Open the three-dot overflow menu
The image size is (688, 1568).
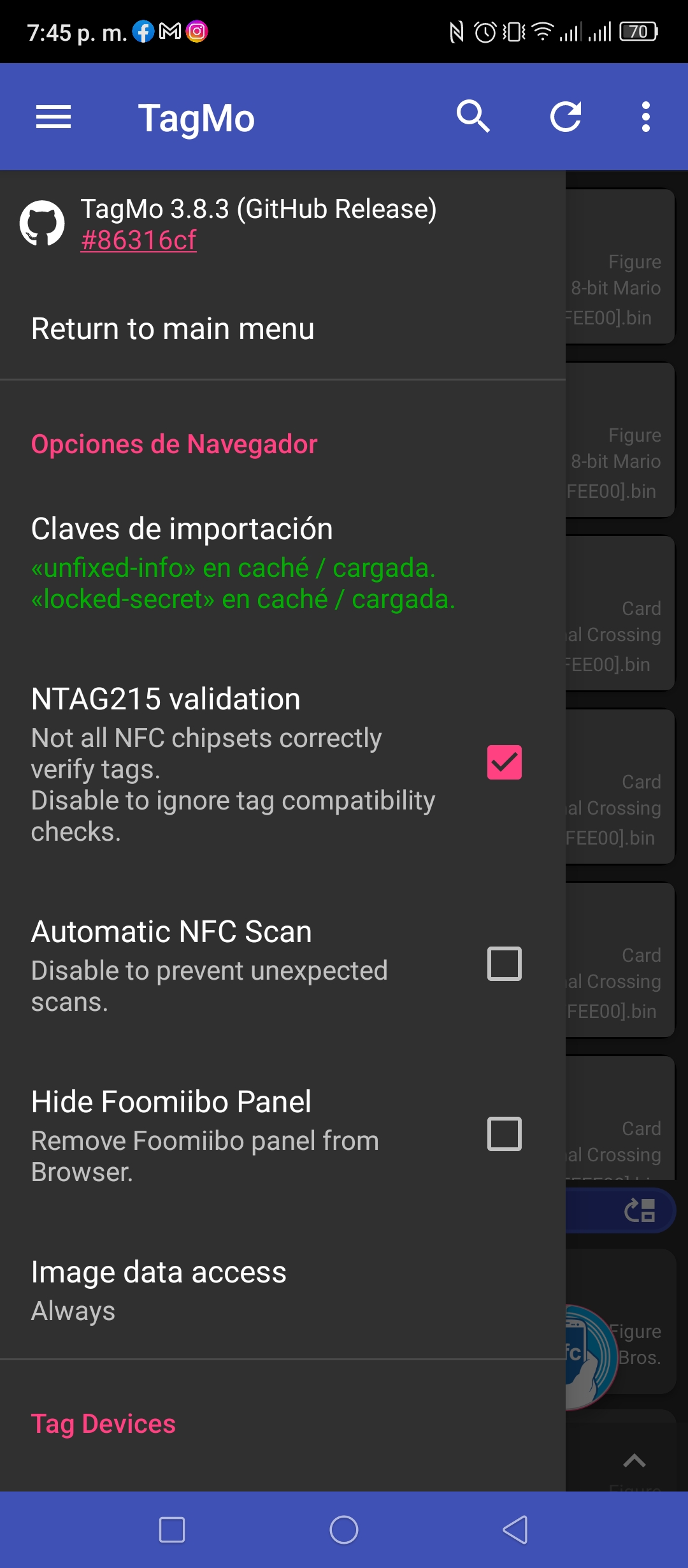point(645,117)
